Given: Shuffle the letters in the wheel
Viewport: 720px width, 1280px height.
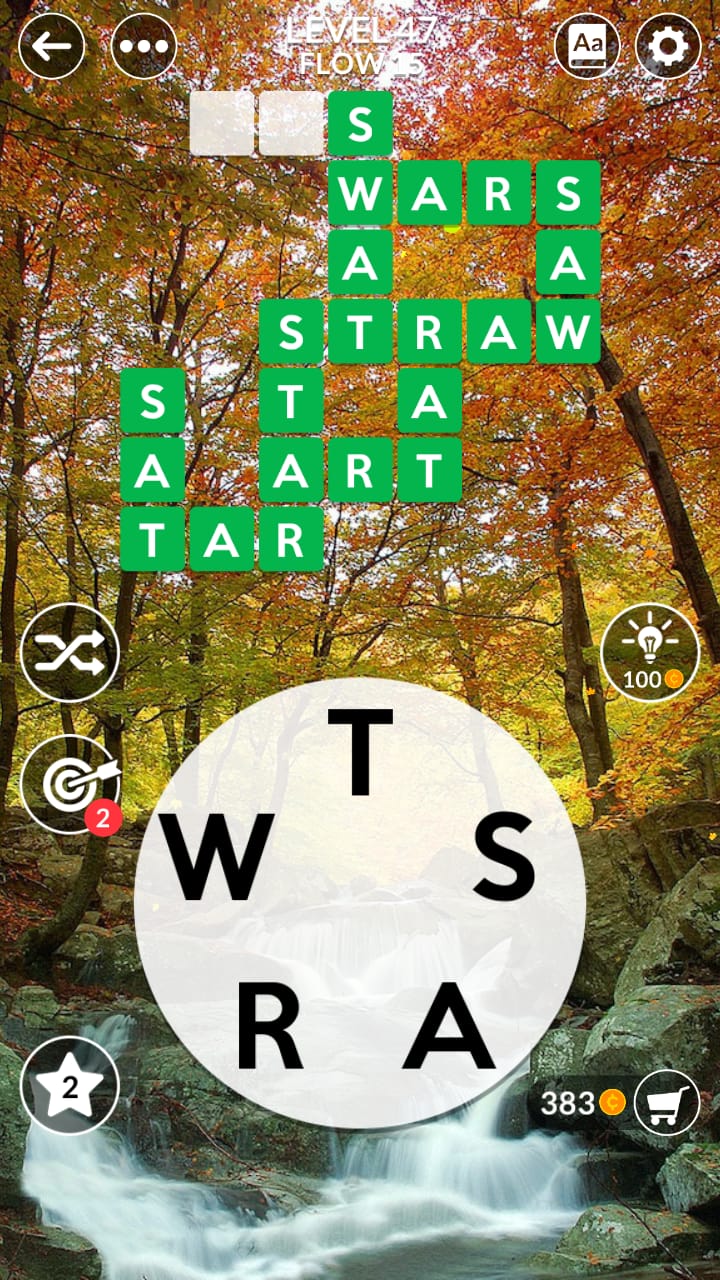Looking at the screenshot, I should point(70,653).
